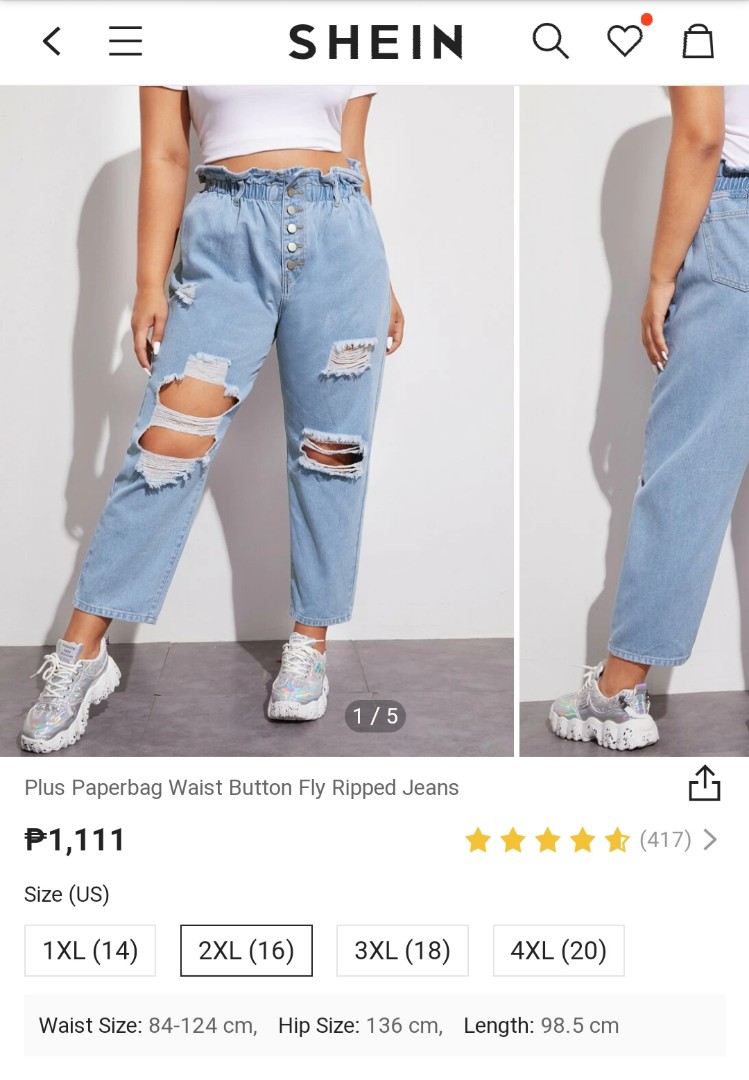
Task: Select size 2XL (16)
Action: pyautogui.click(x=246, y=950)
